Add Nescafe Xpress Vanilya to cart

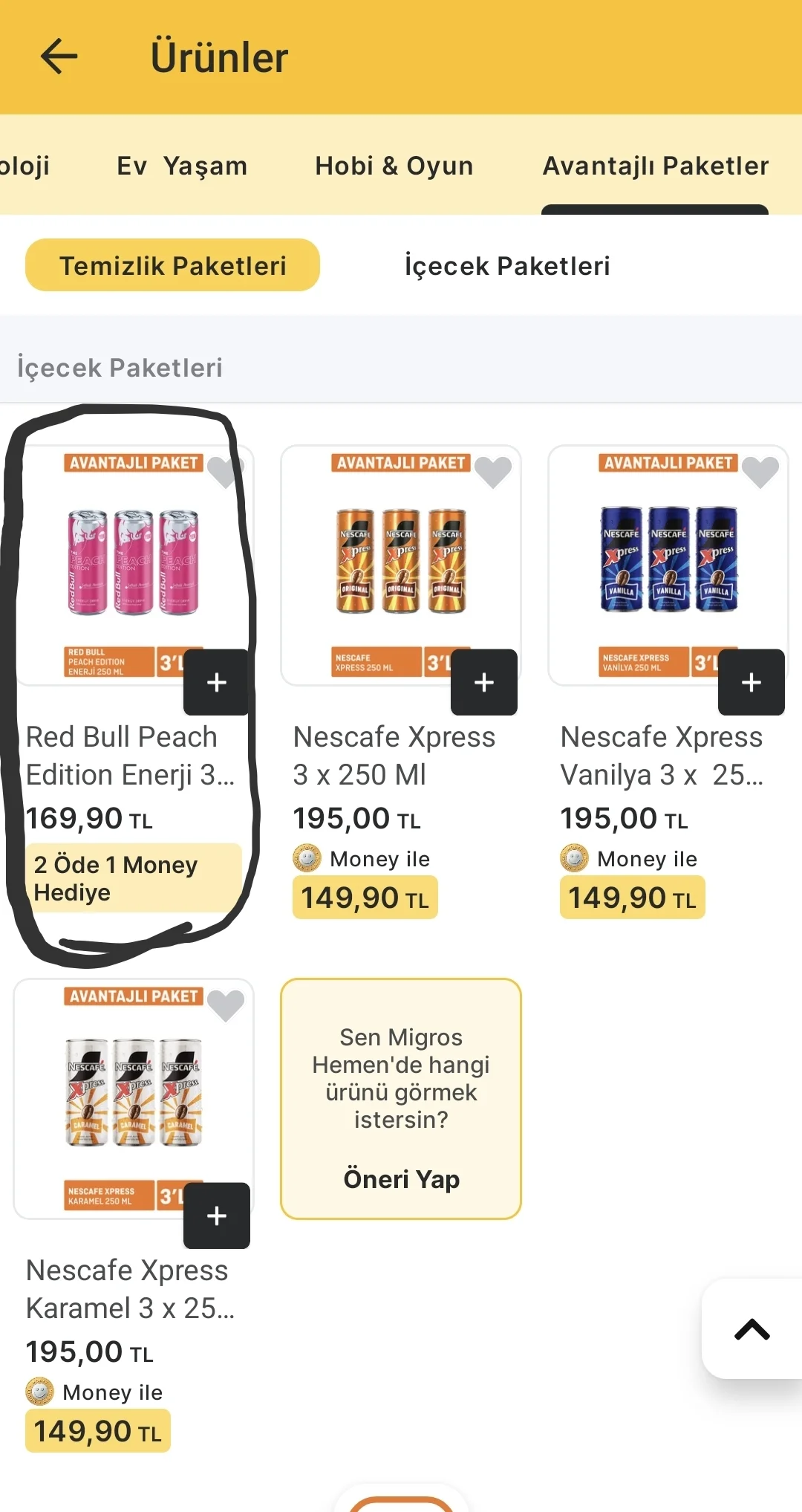(751, 682)
